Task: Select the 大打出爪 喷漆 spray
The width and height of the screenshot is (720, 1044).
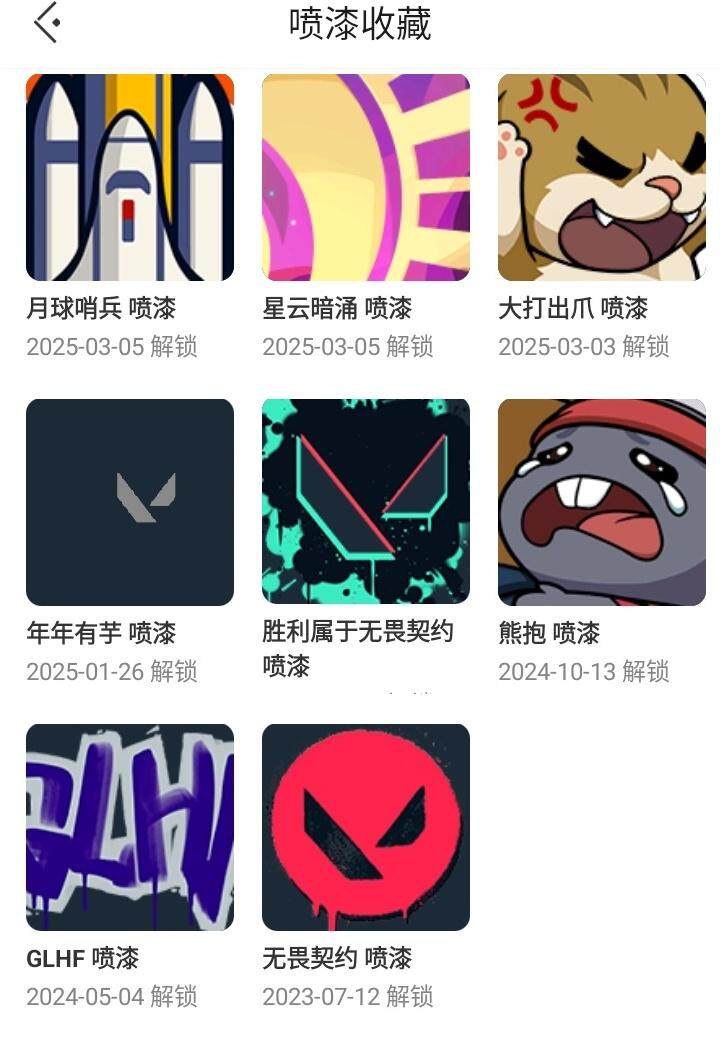Action: tap(602, 177)
